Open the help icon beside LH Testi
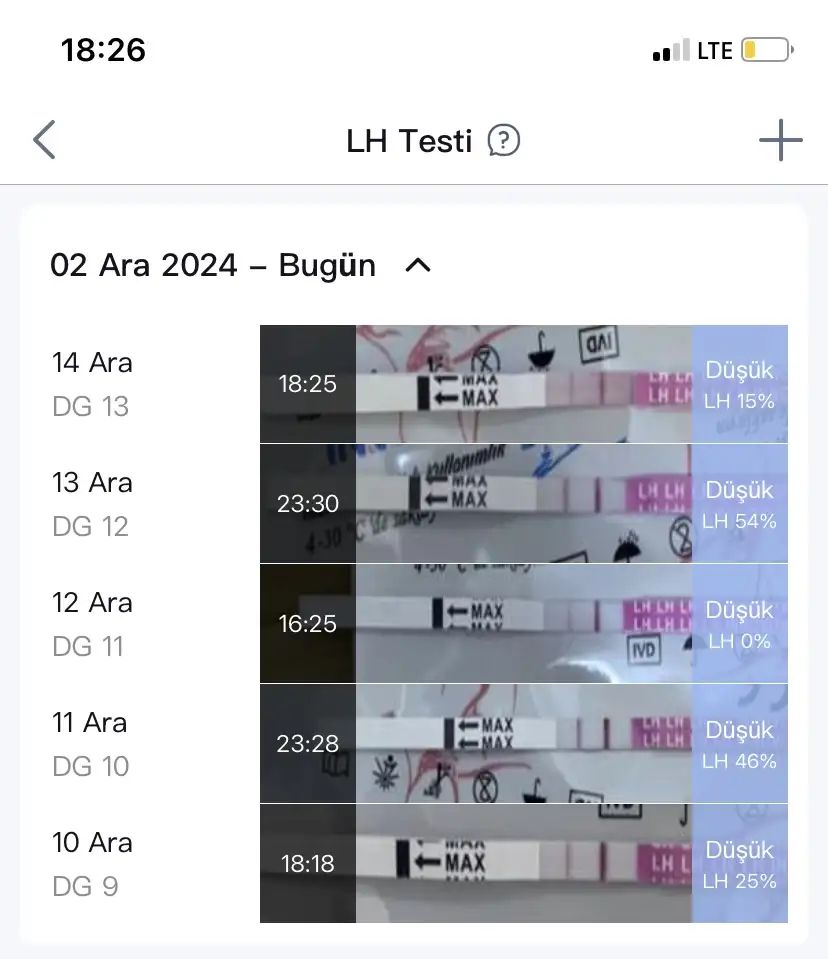This screenshot has height=959, width=828. coord(504,141)
